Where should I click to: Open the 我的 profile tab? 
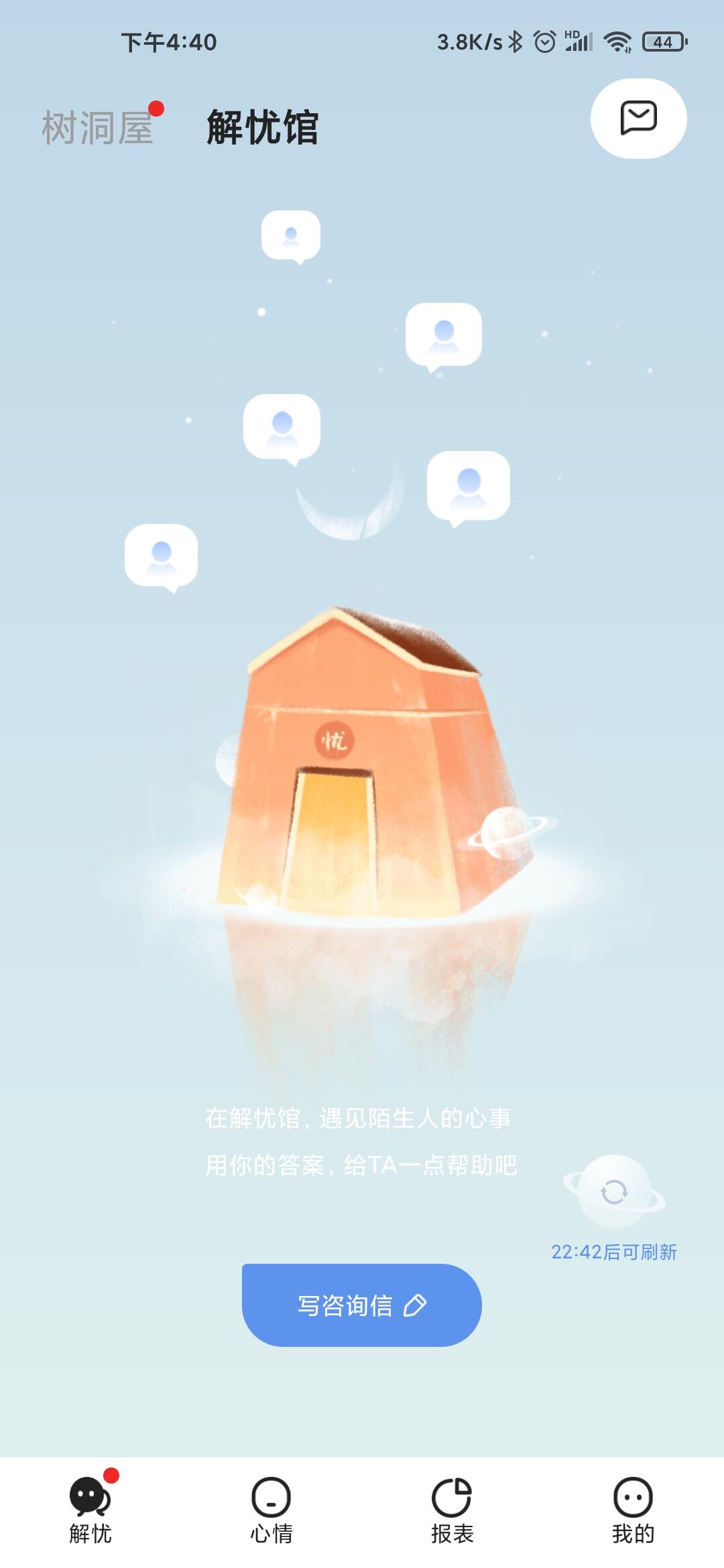633,1508
